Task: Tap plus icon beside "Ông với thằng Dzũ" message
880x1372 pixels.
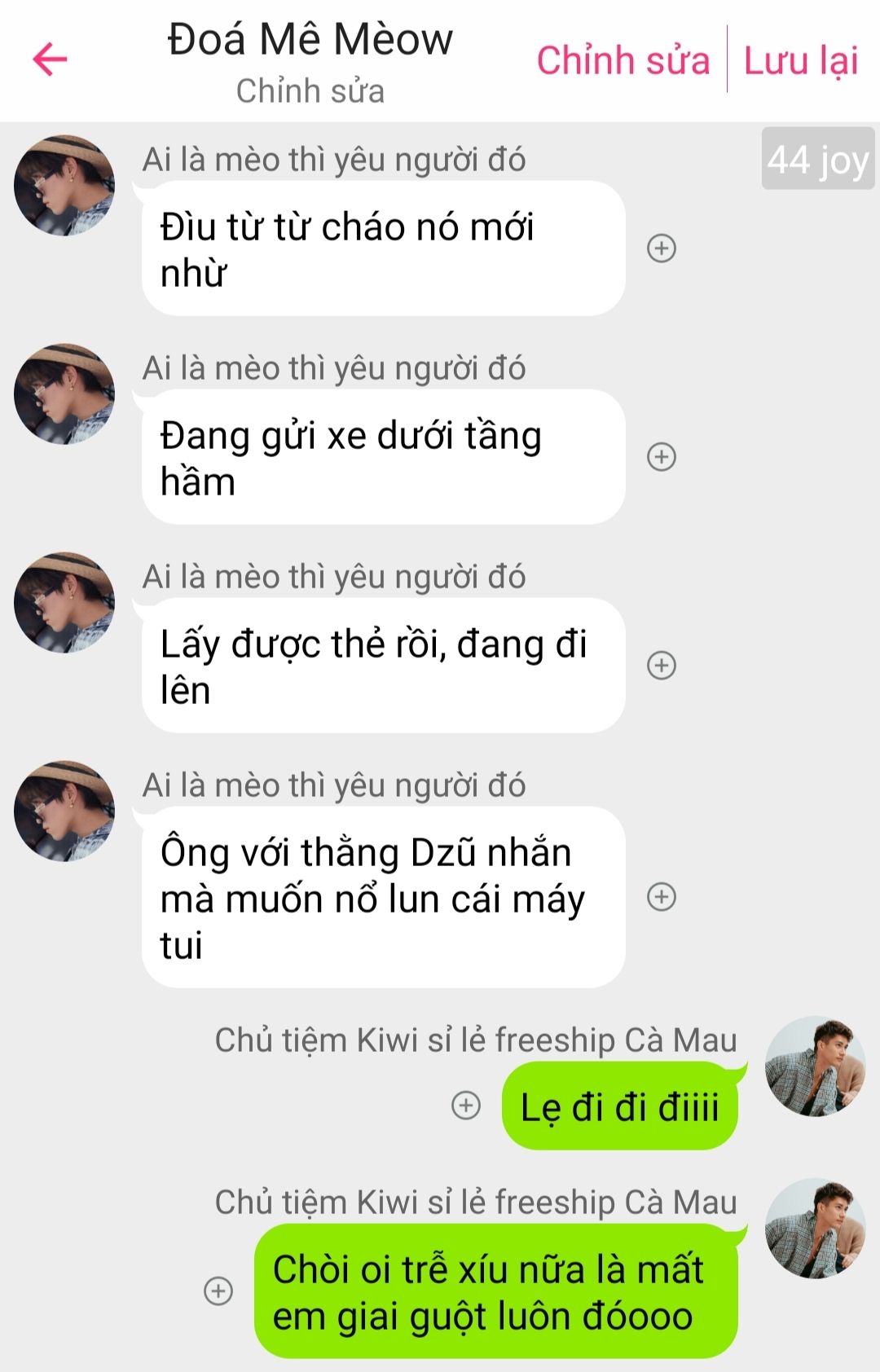Action: 661,897
